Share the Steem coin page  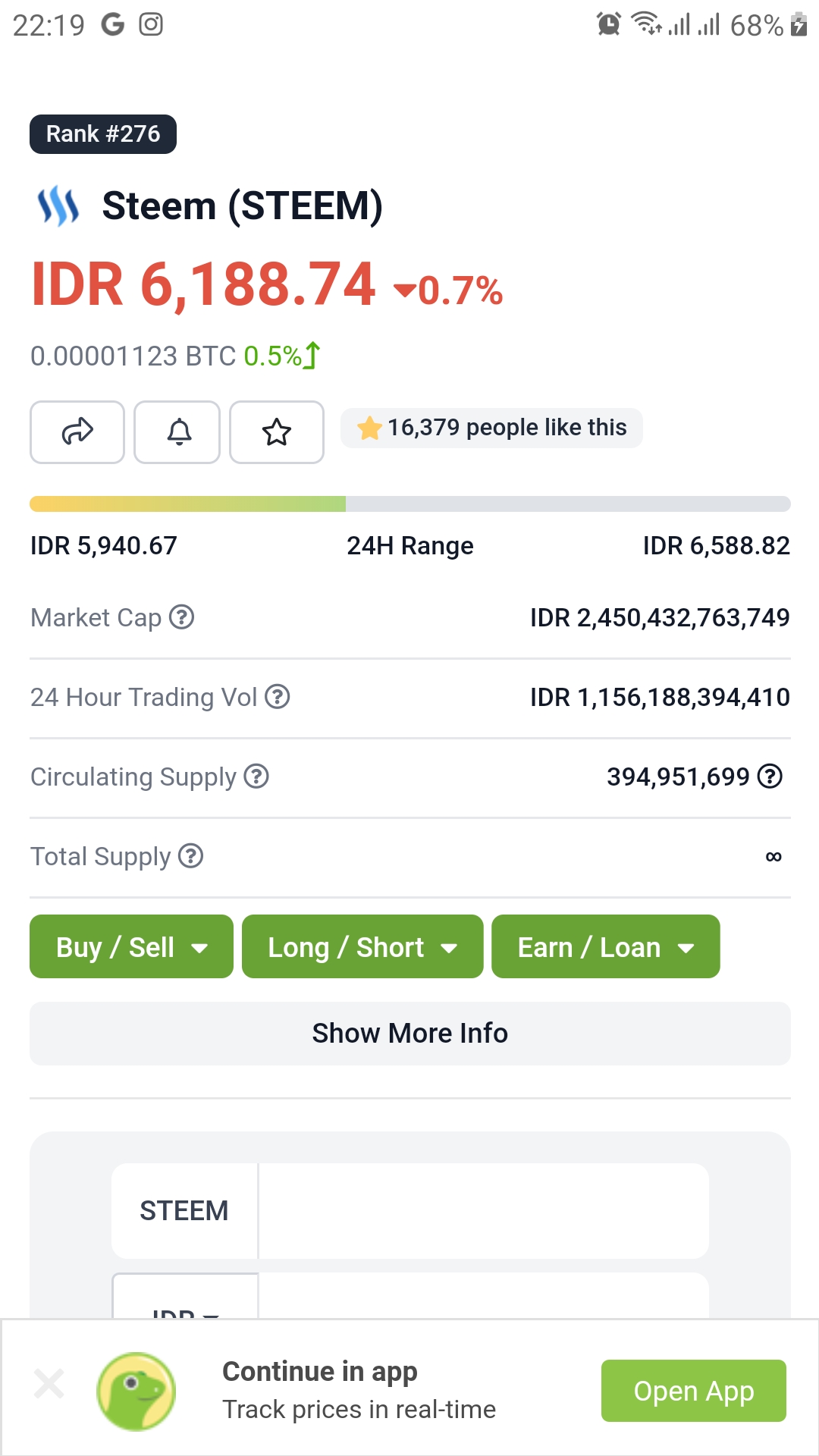tap(77, 431)
